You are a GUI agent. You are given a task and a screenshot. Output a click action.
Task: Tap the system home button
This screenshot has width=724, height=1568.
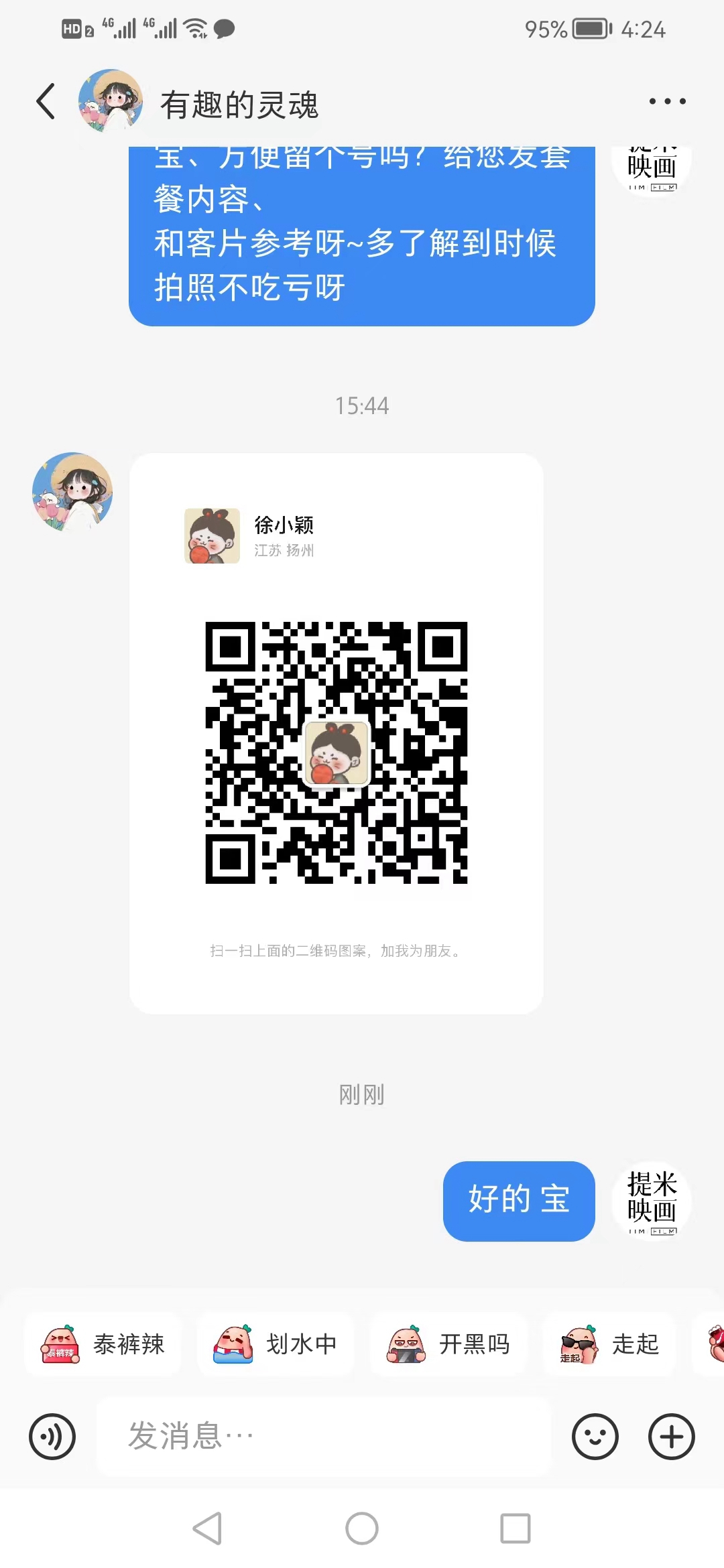362,1528
